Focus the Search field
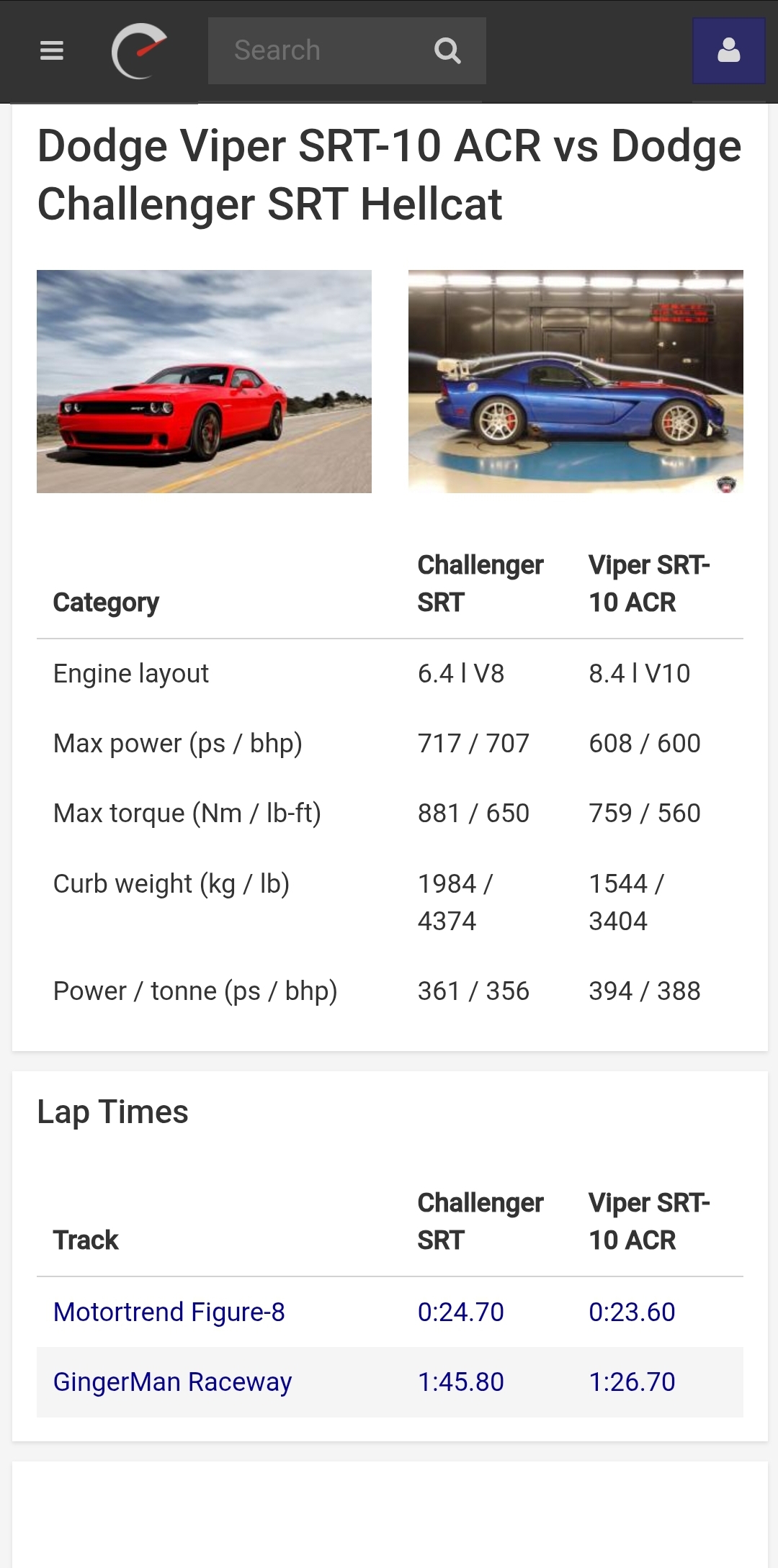The width and height of the screenshot is (778, 1568). point(317,51)
